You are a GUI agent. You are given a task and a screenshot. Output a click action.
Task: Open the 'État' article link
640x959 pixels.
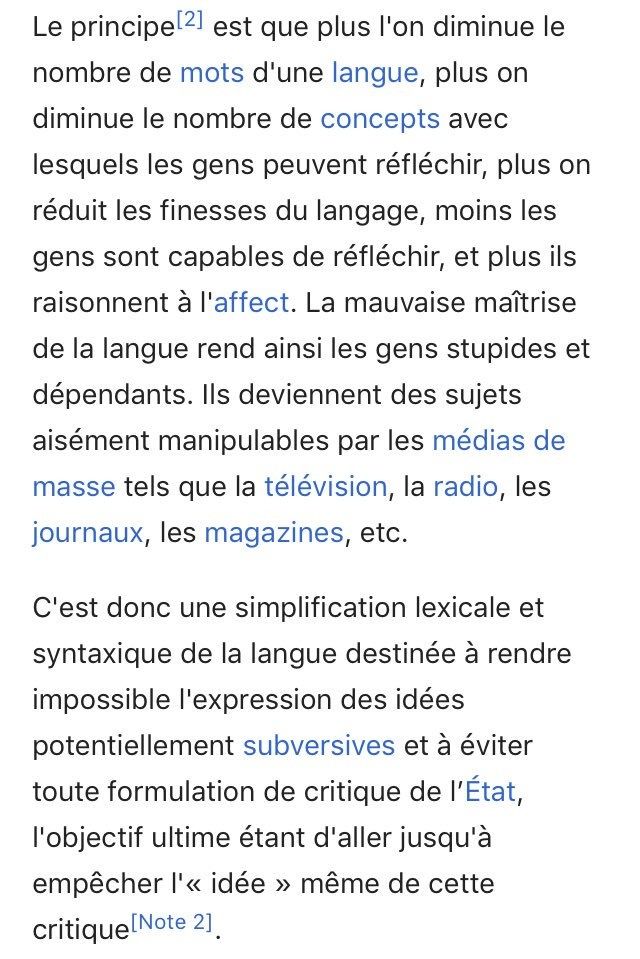pos(490,792)
